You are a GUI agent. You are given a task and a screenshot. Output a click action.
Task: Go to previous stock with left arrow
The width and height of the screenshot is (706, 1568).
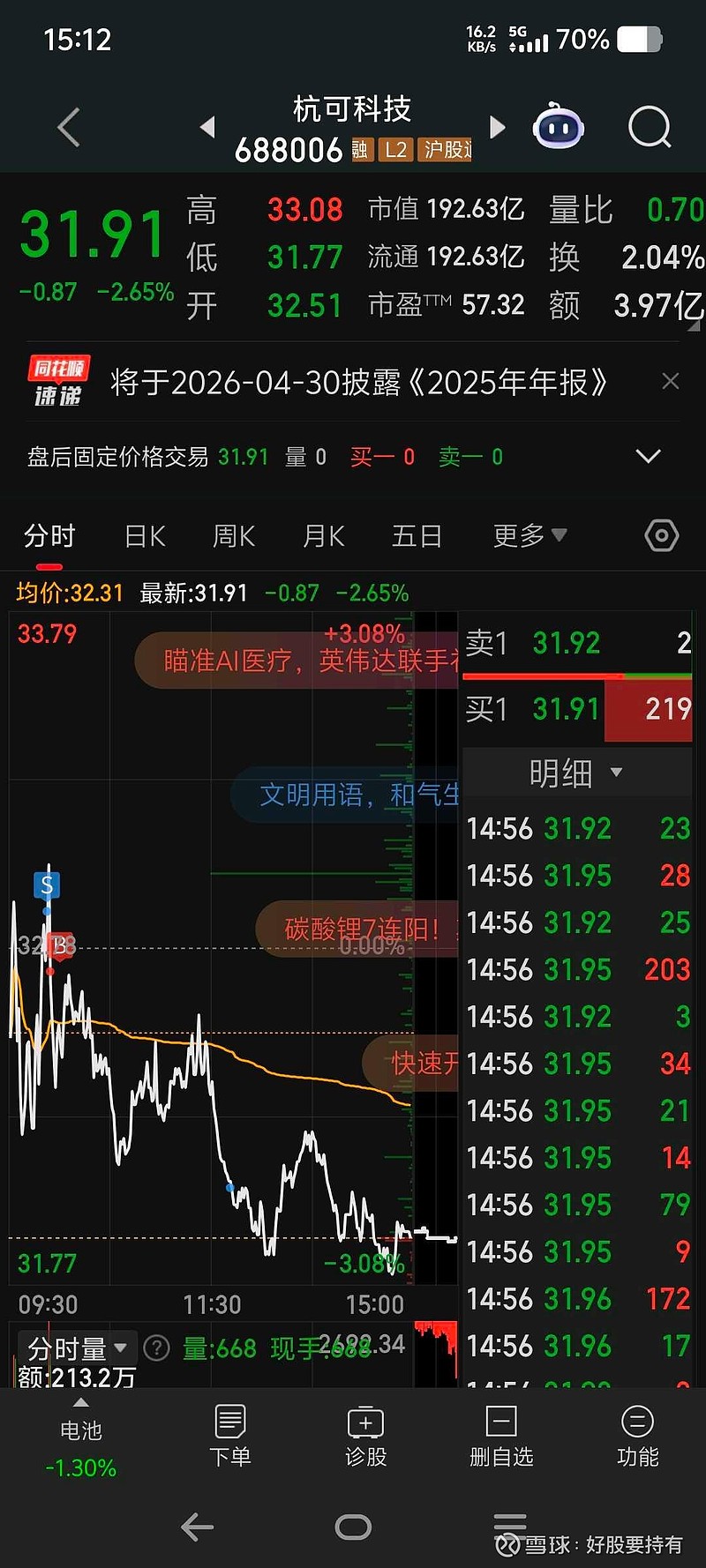coord(207,127)
